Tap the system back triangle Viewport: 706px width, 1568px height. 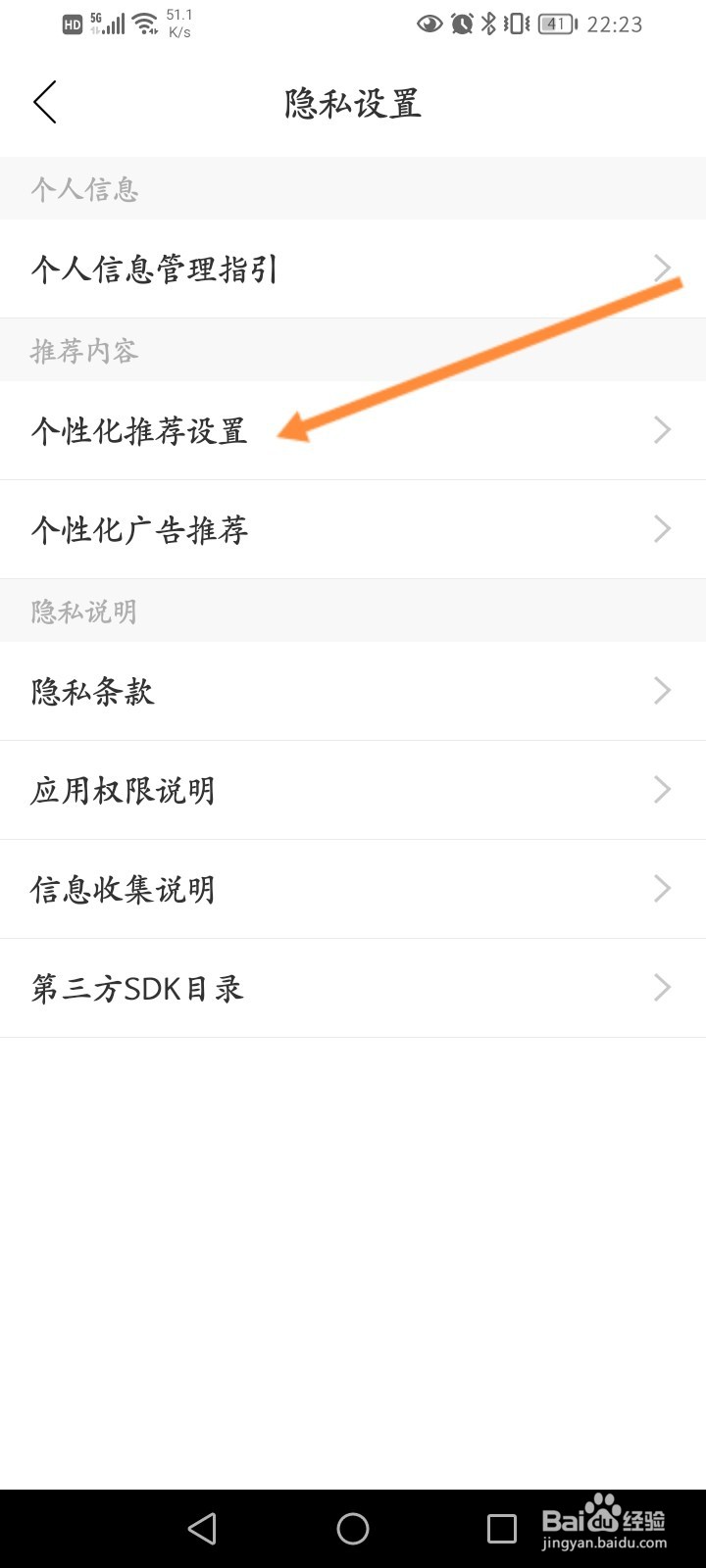[203, 1529]
